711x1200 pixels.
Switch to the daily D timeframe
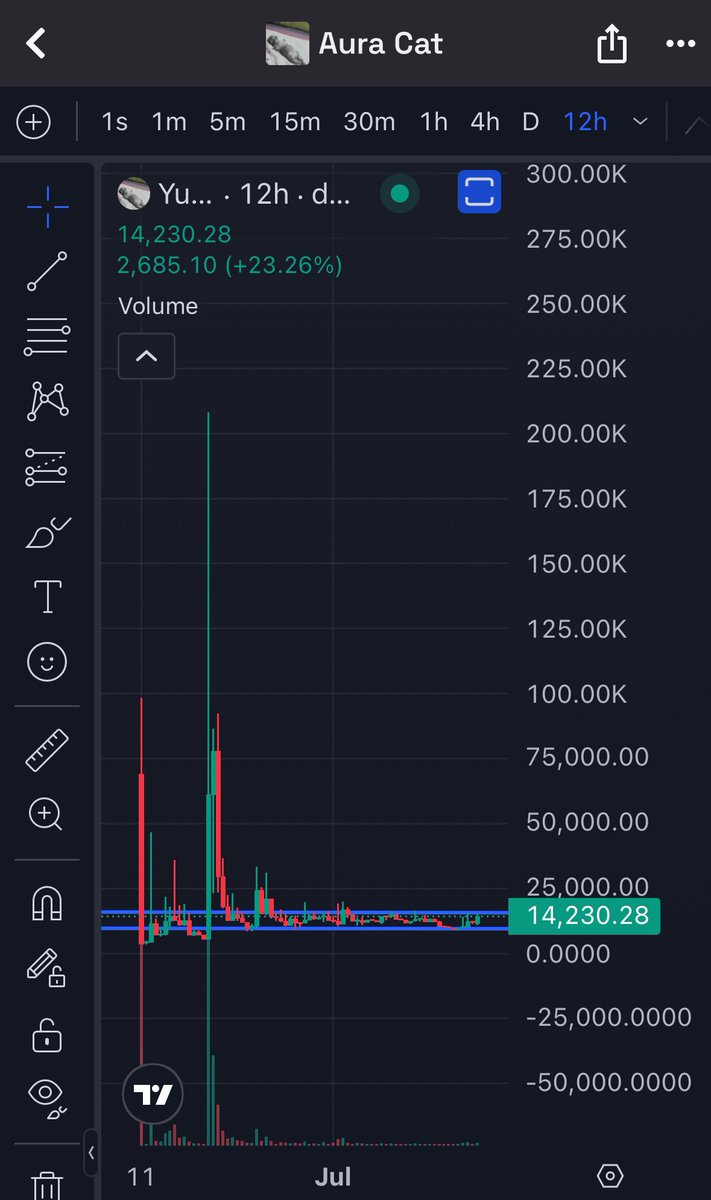(531, 122)
